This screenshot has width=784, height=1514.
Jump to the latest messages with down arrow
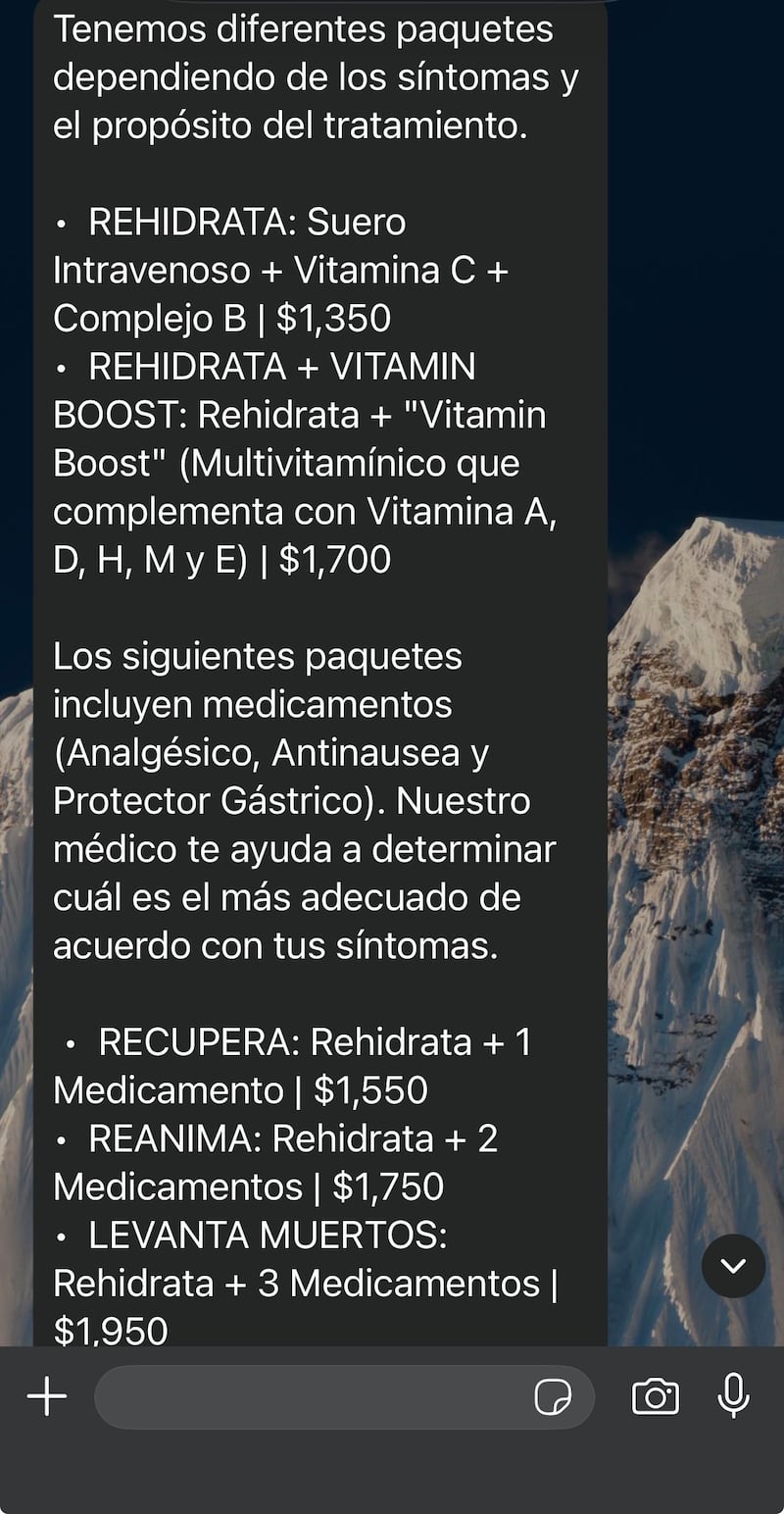pos(733,1266)
